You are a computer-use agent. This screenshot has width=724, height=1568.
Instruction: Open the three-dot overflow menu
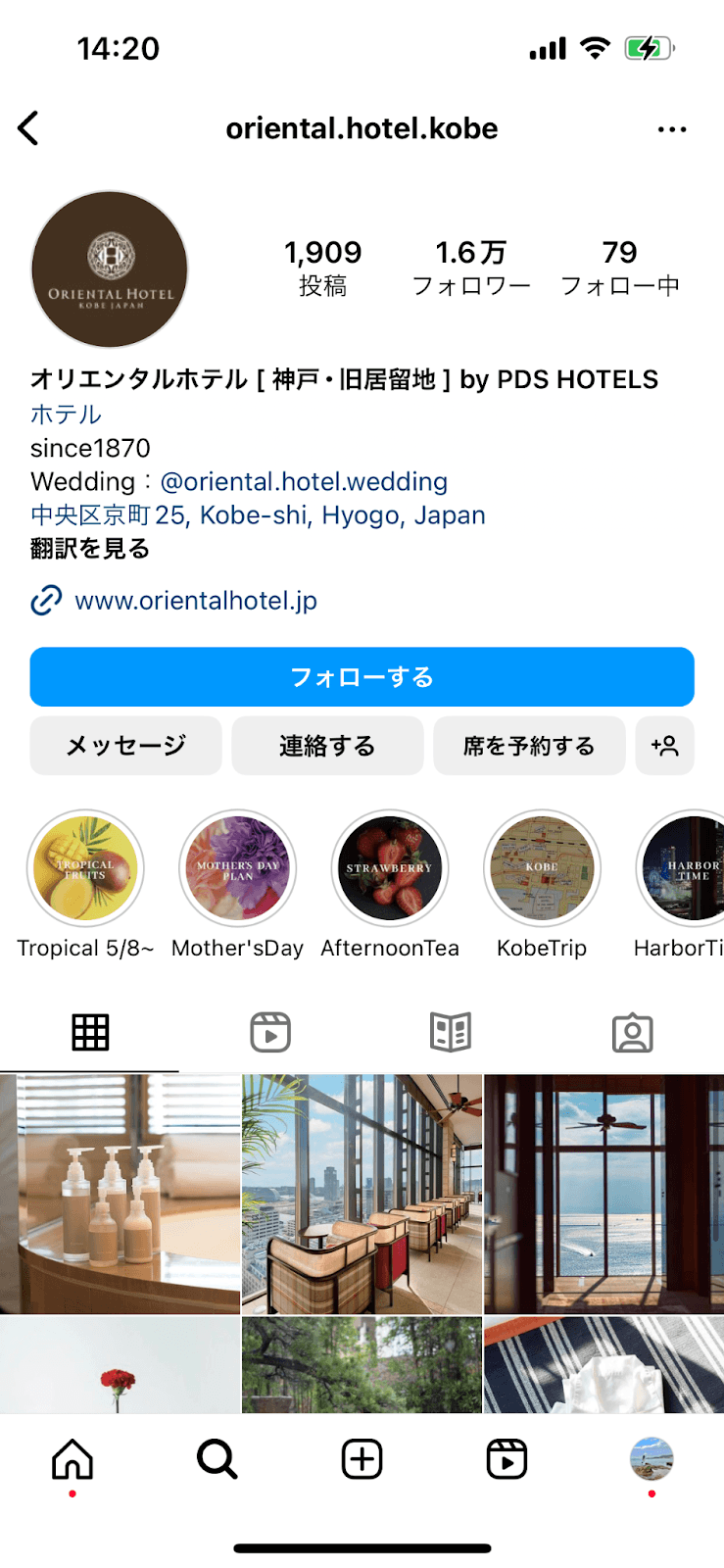pyautogui.click(x=672, y=129)
